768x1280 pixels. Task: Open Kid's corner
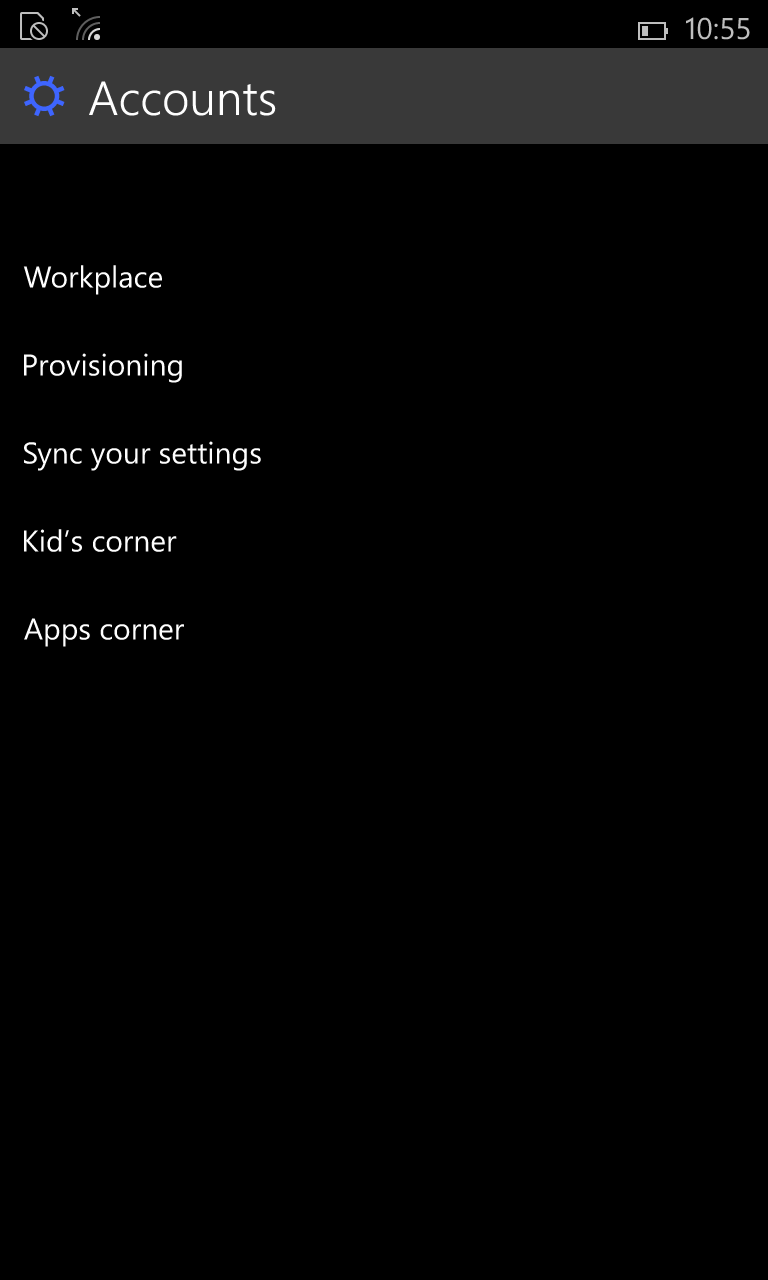pyautogui.click(x=99, y=541)
